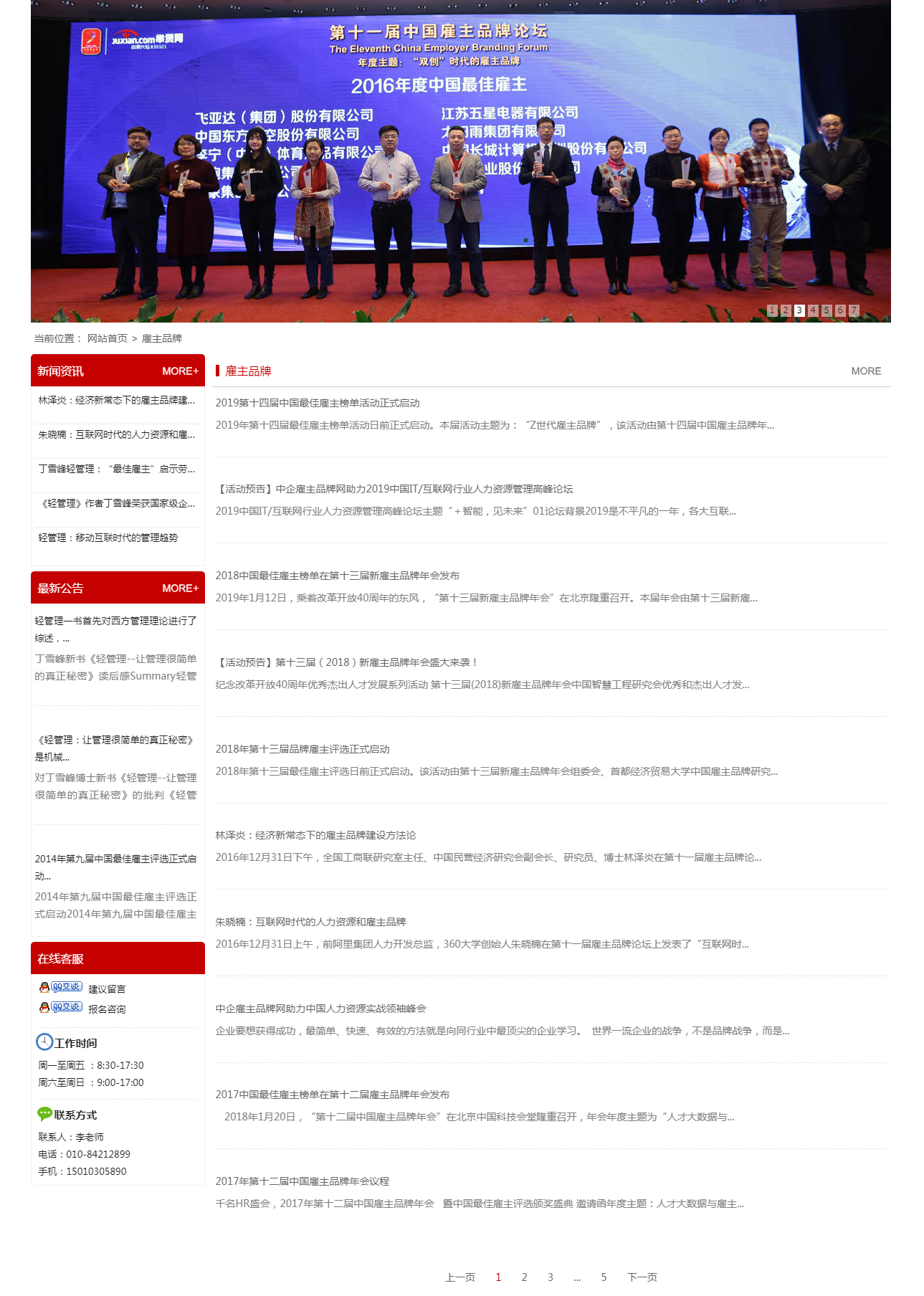Open MORE+ in 最新公告 section

pos(180,589)
